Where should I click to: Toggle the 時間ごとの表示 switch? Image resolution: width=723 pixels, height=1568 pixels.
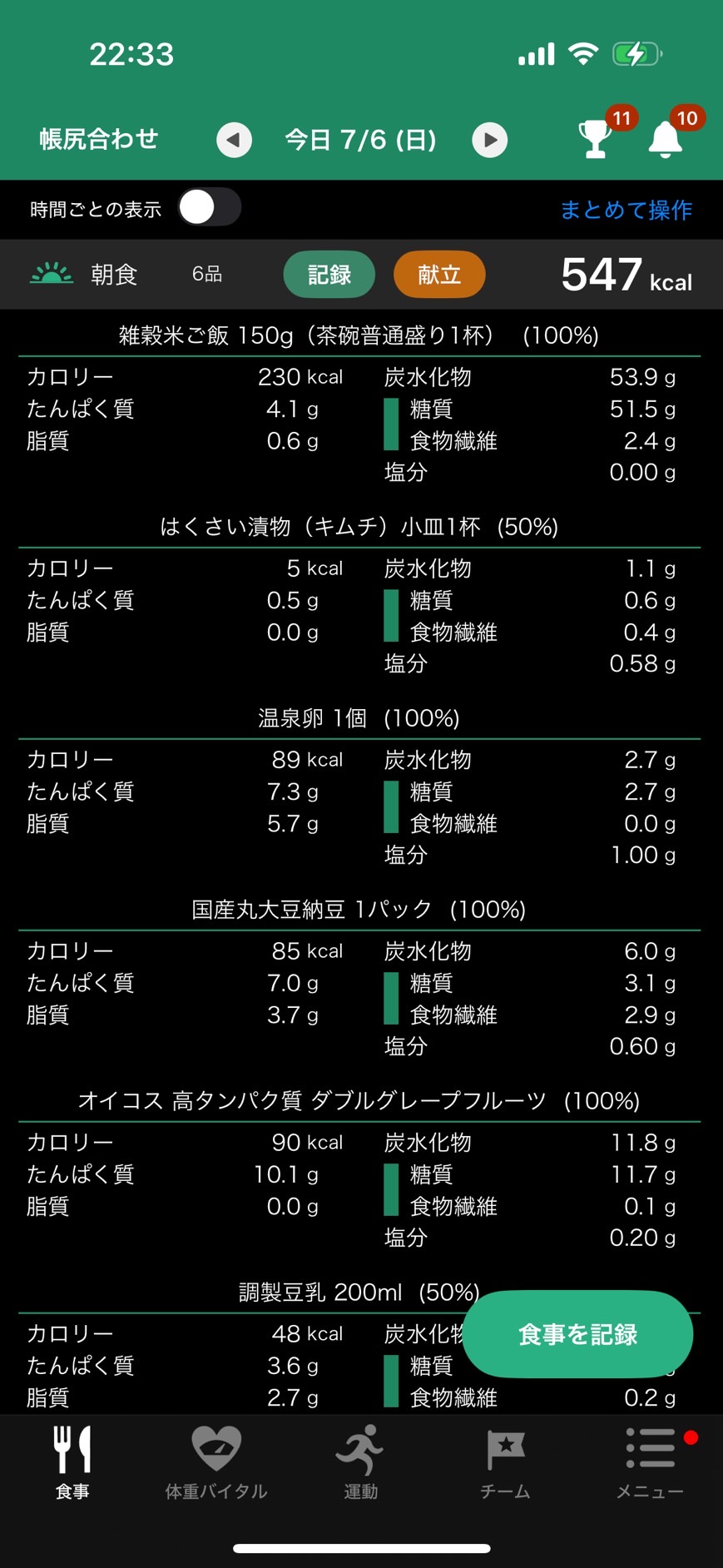coord(209,207)
